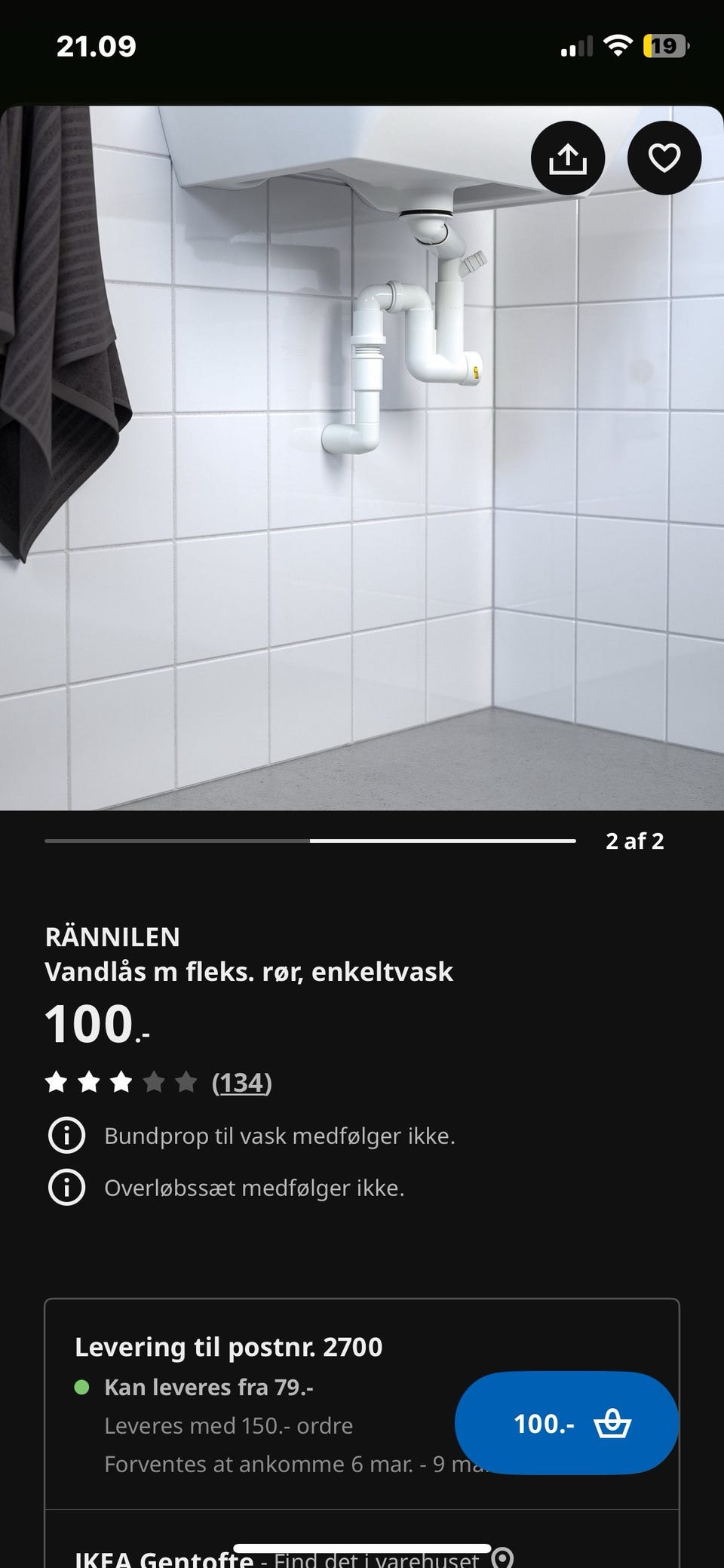
Task: Open info about missing Bundprop til vask
Action: 66,1137
